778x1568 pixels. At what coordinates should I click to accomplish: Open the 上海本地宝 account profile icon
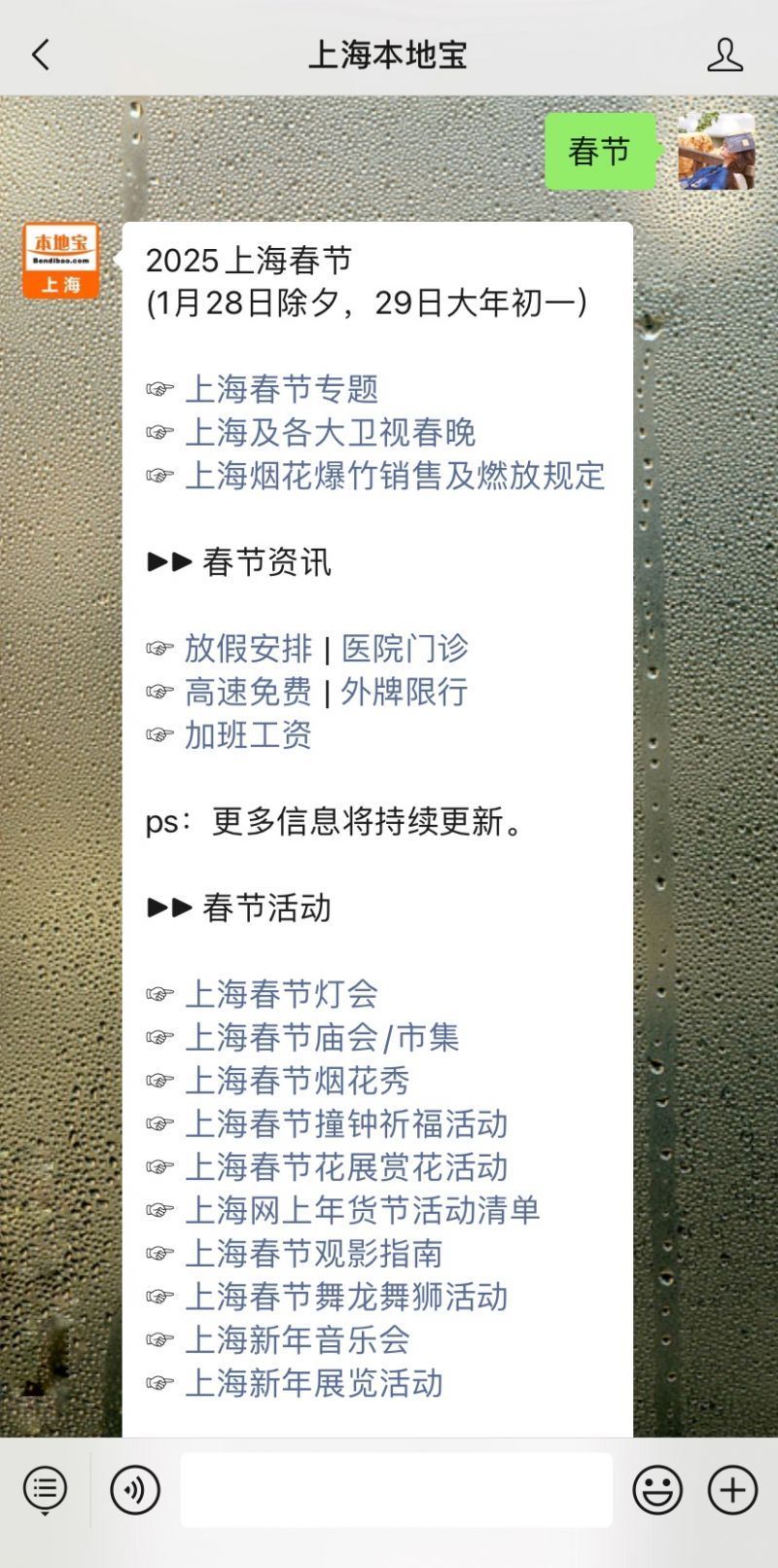725,55
